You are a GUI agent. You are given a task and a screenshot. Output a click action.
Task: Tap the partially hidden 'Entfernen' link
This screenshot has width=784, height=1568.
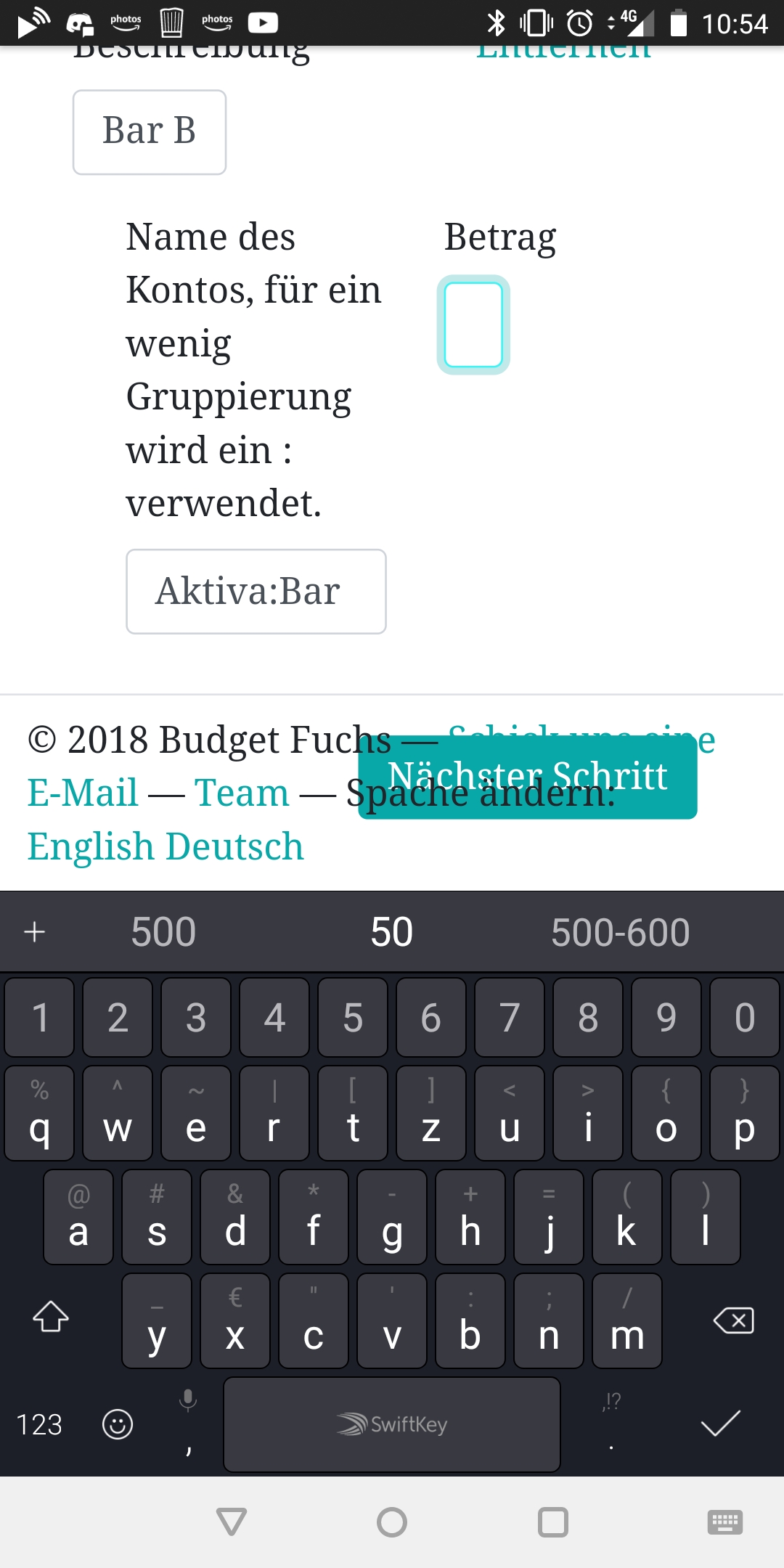[563, 52]
